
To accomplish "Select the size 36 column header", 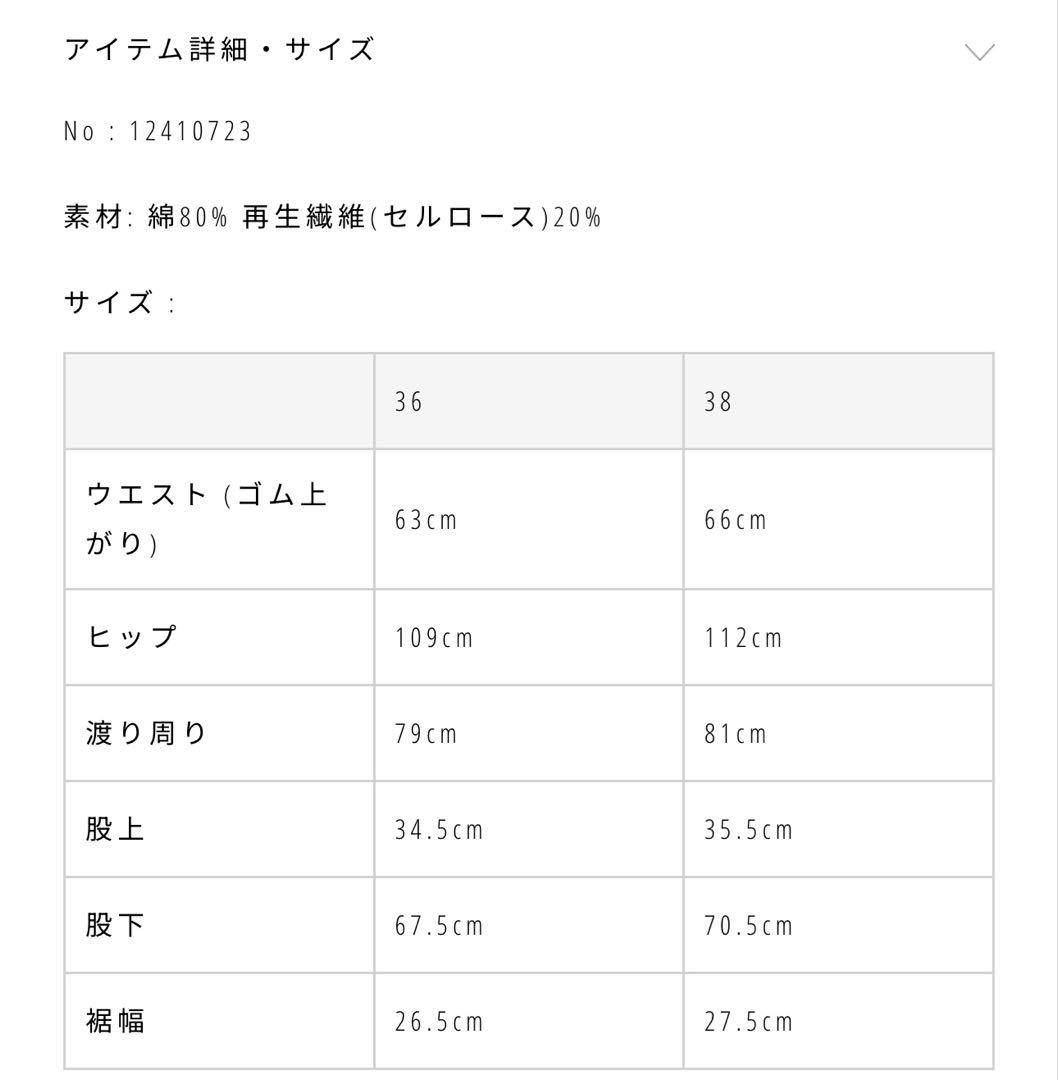I will [x=407, y=400].
